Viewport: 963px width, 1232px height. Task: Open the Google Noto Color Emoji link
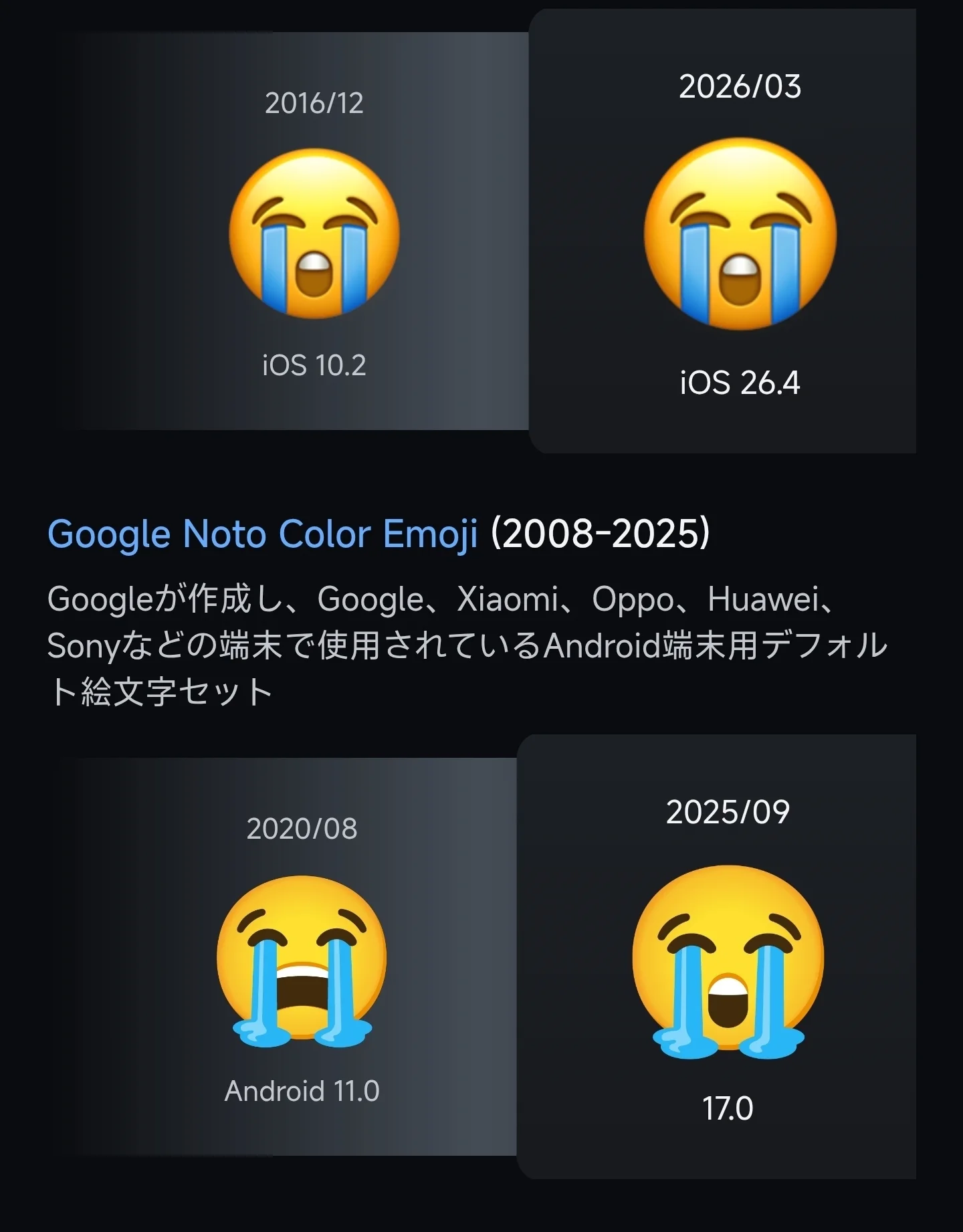[262, 534]
